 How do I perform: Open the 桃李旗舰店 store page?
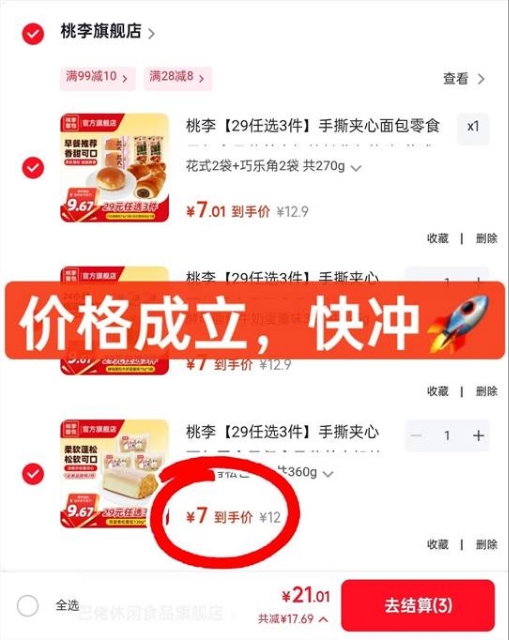tap(108, 32)
